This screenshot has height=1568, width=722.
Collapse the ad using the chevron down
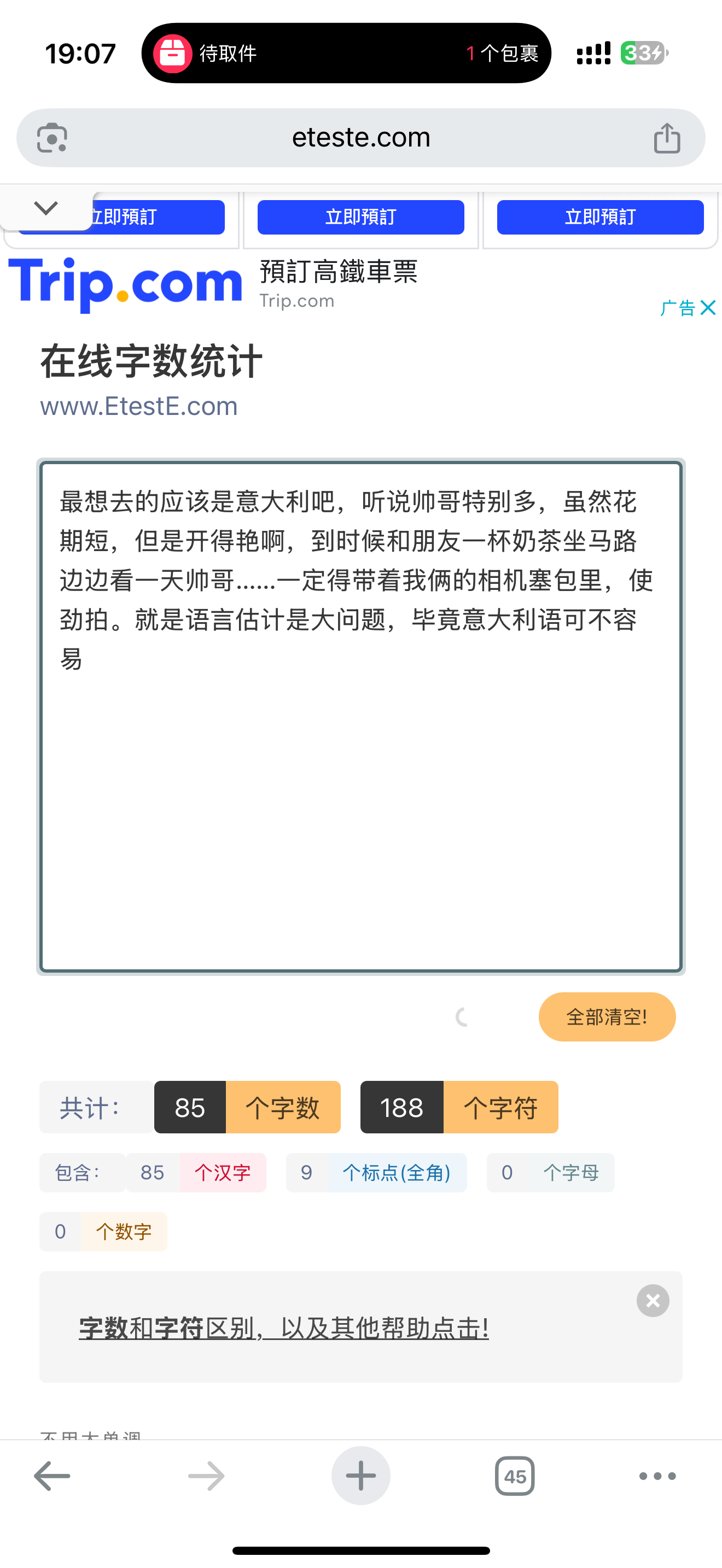click(46, 208)
